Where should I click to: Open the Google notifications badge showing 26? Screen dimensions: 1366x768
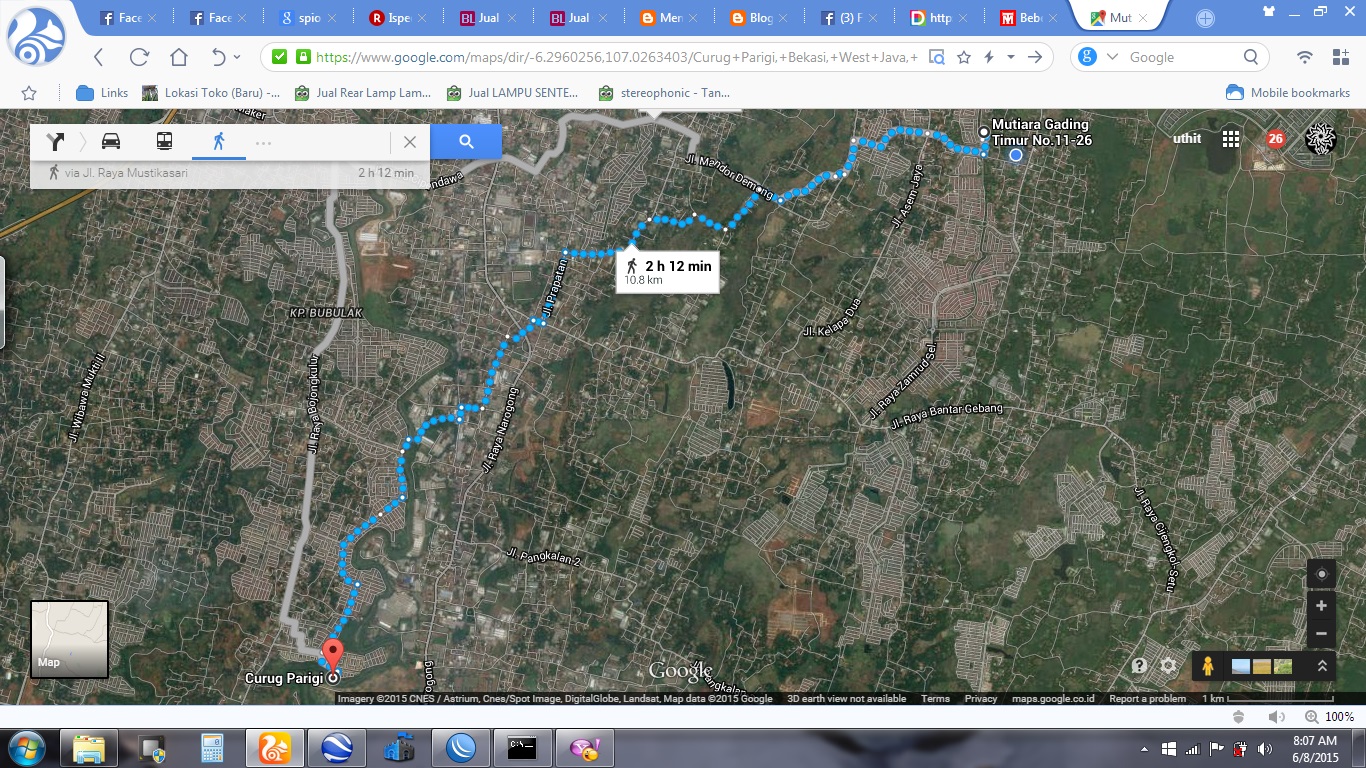(1275, 139)
